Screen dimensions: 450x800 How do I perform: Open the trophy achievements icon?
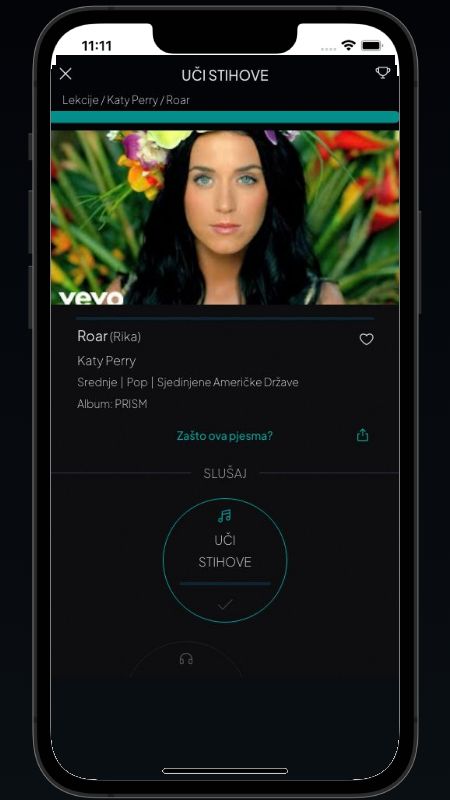382,73
